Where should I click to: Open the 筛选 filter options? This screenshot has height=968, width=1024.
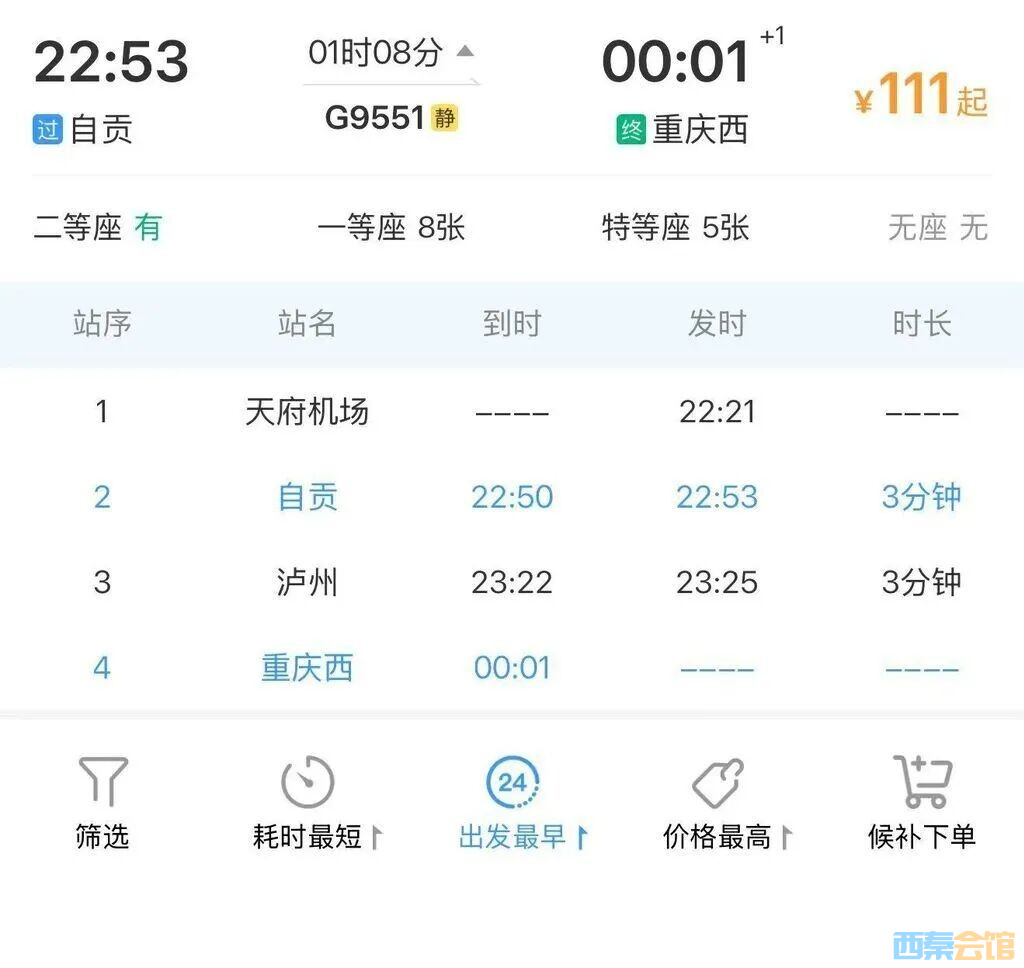point(102,803)
